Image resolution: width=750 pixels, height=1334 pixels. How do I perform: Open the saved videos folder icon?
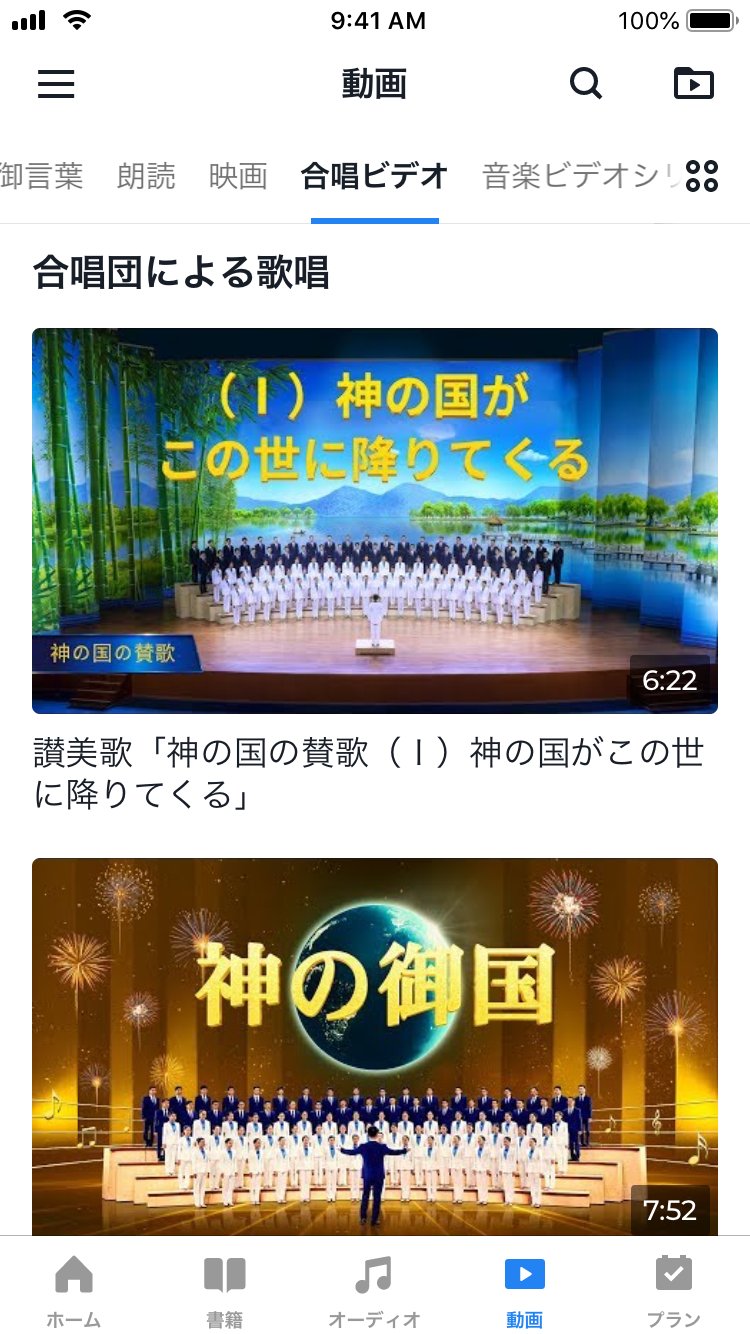[x=694, y=84]
